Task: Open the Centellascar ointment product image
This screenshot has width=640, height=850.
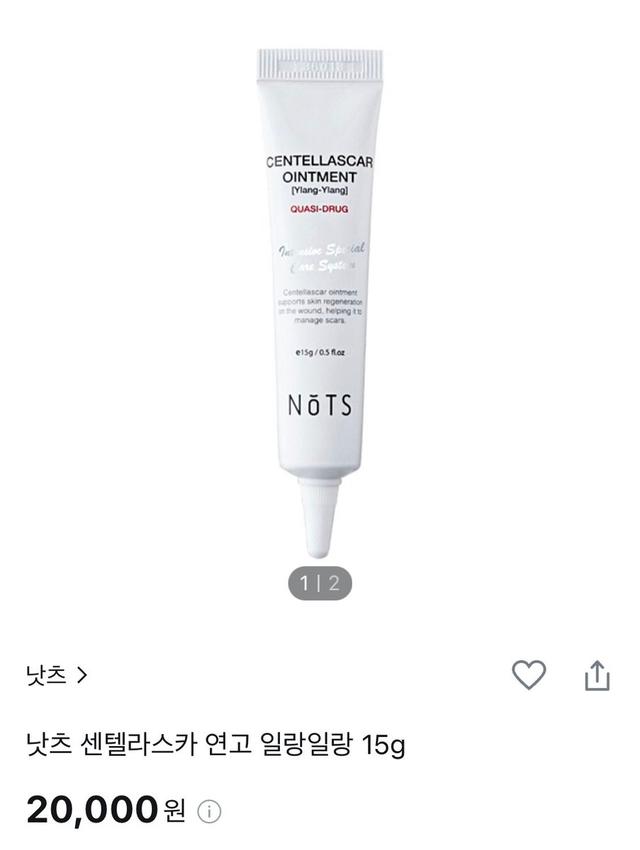Action: coord(319,300)
